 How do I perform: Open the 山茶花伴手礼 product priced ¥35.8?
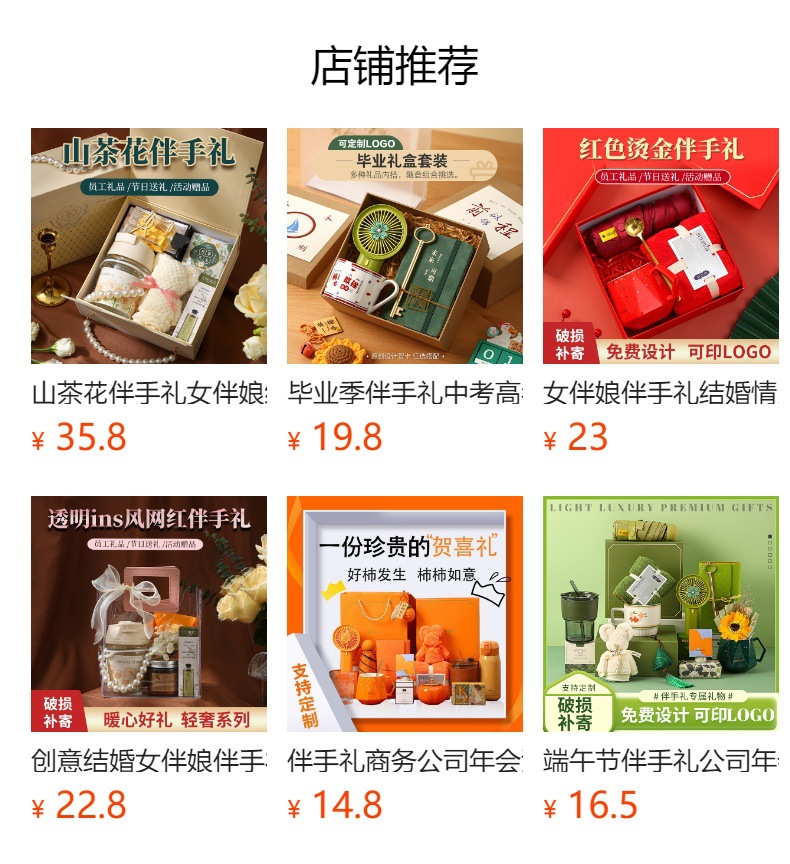149,246
